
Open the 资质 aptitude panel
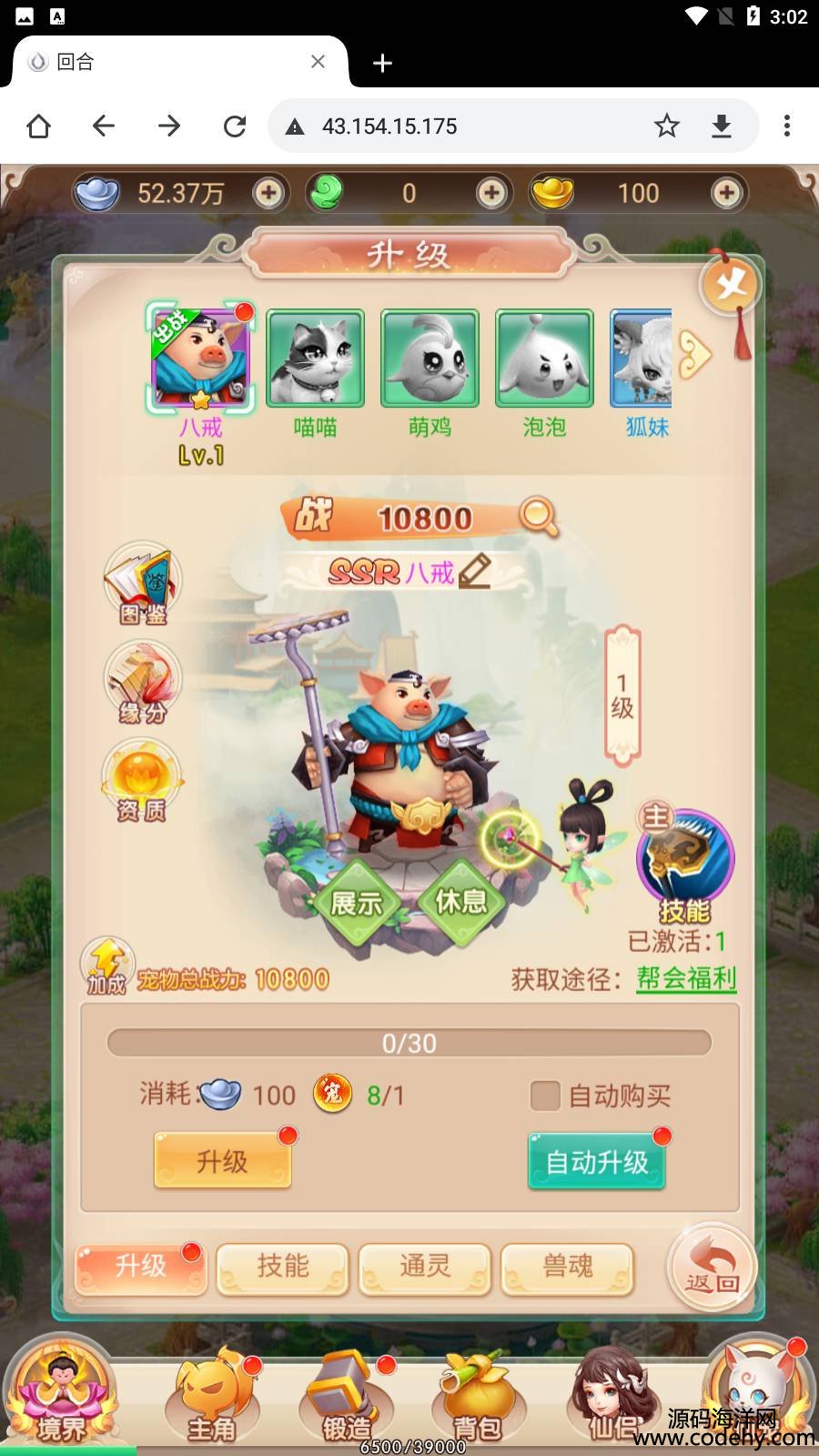[142, 781]
